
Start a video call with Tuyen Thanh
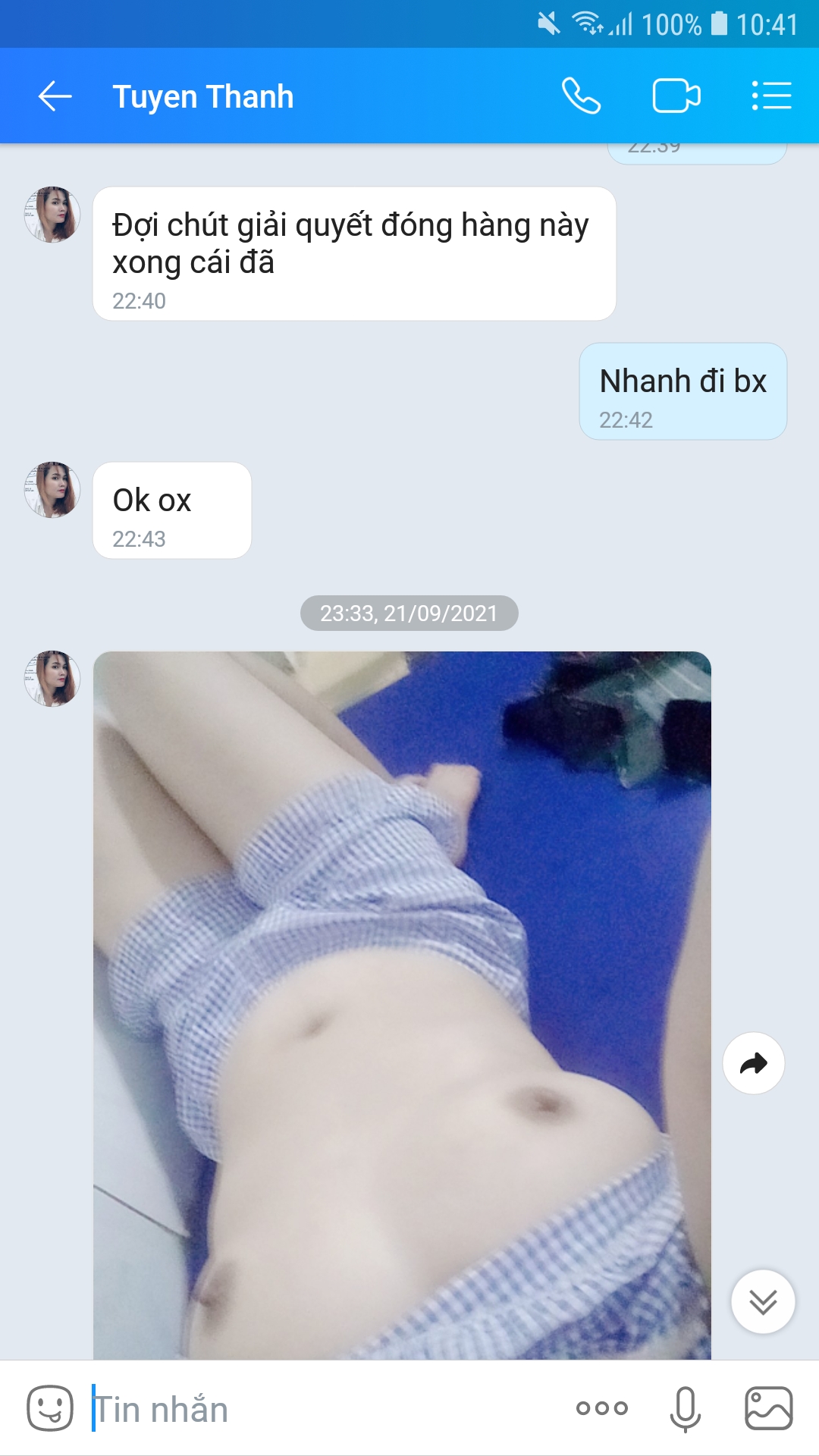676,96
